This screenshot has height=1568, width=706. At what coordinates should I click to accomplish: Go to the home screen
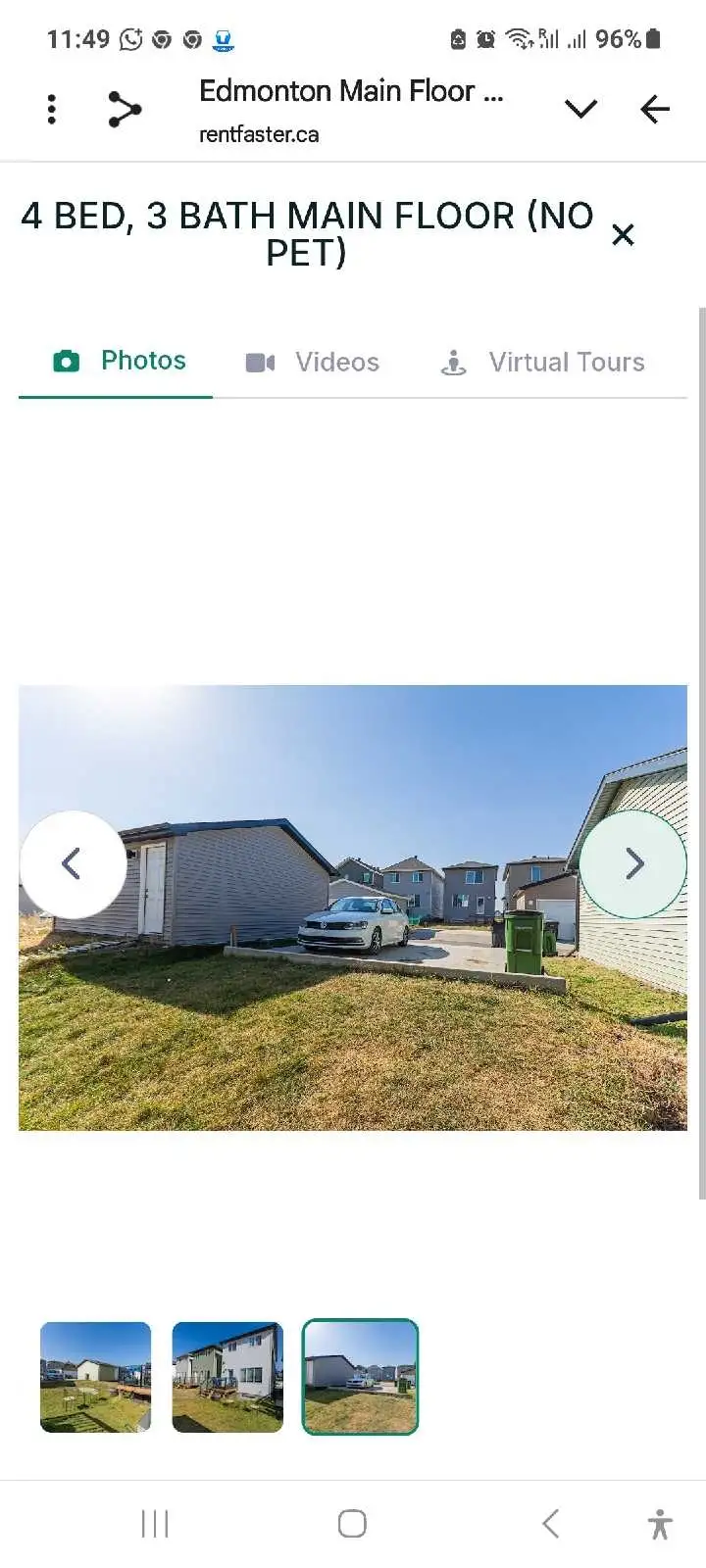(x=352, y=1524)
